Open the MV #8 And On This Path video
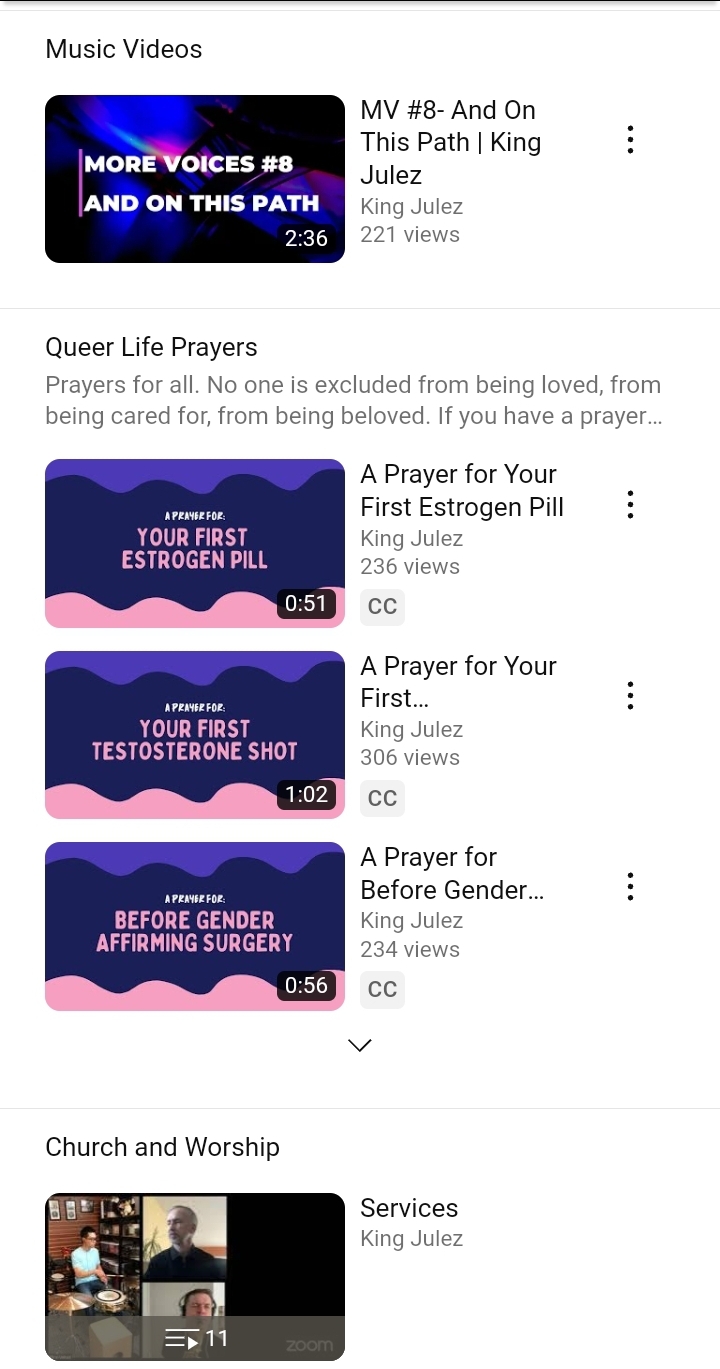 (x=195, y=179)
